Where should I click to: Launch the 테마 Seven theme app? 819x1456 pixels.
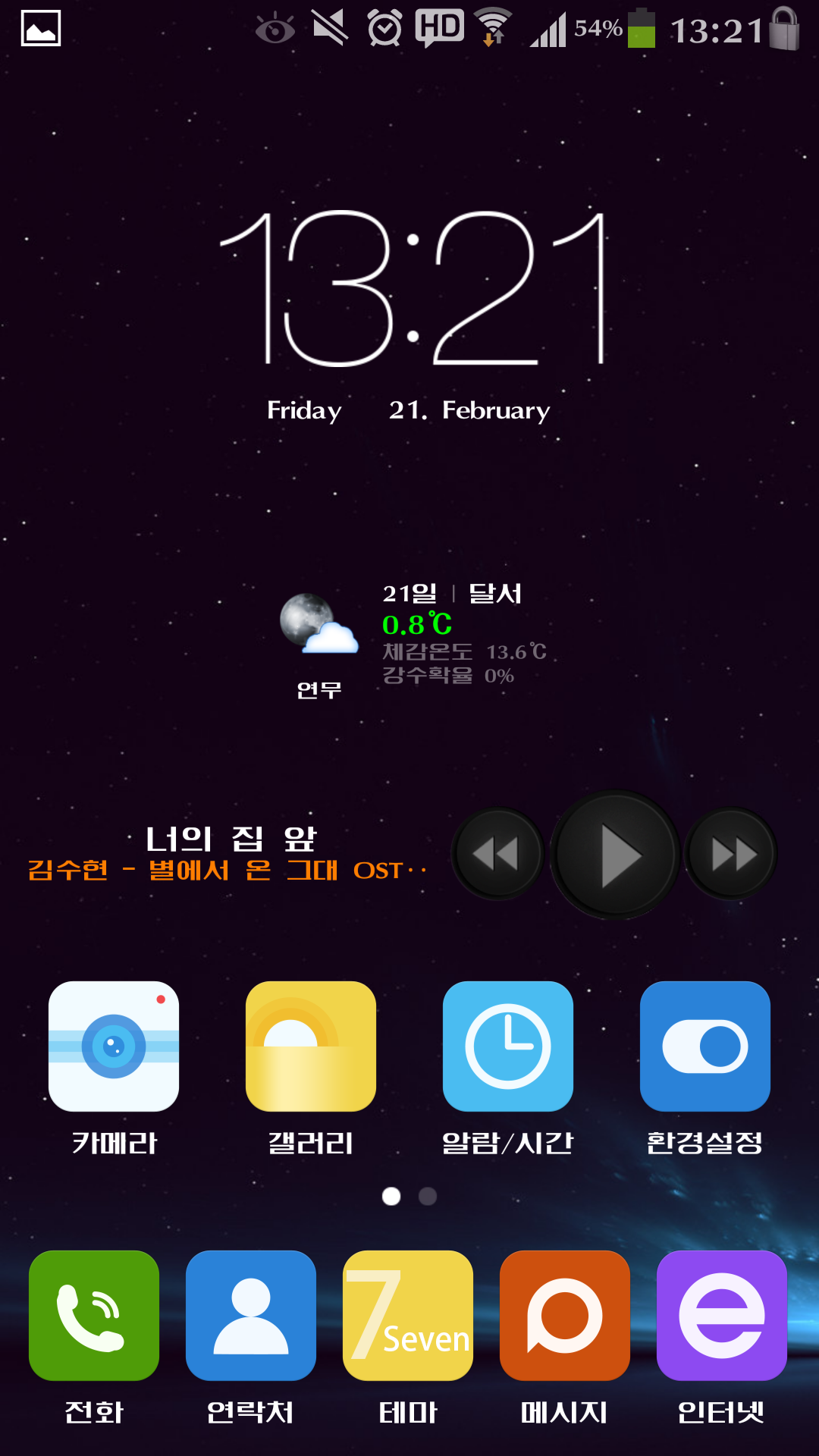[x=408, y=1316]
